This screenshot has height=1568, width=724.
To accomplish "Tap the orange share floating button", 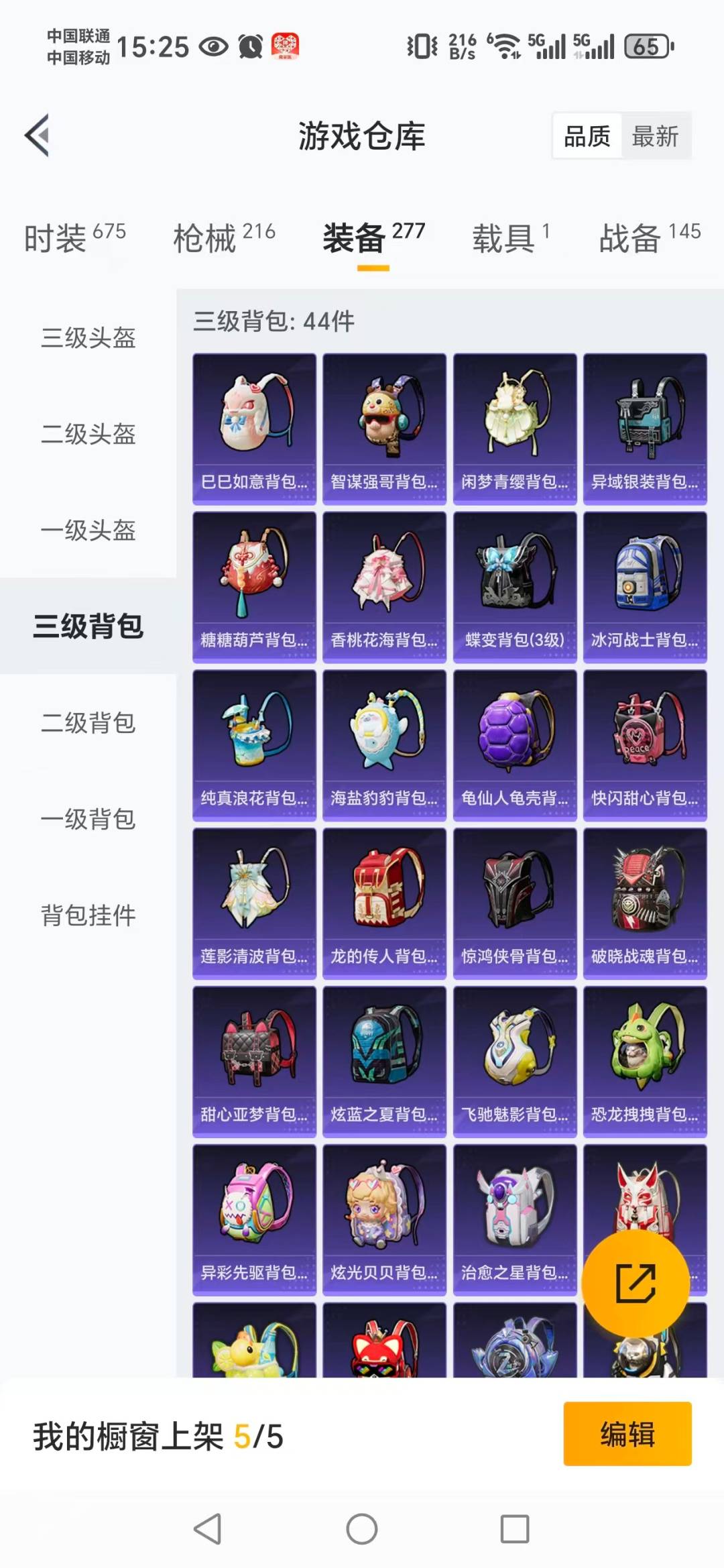I will [x=635, y=1283].
